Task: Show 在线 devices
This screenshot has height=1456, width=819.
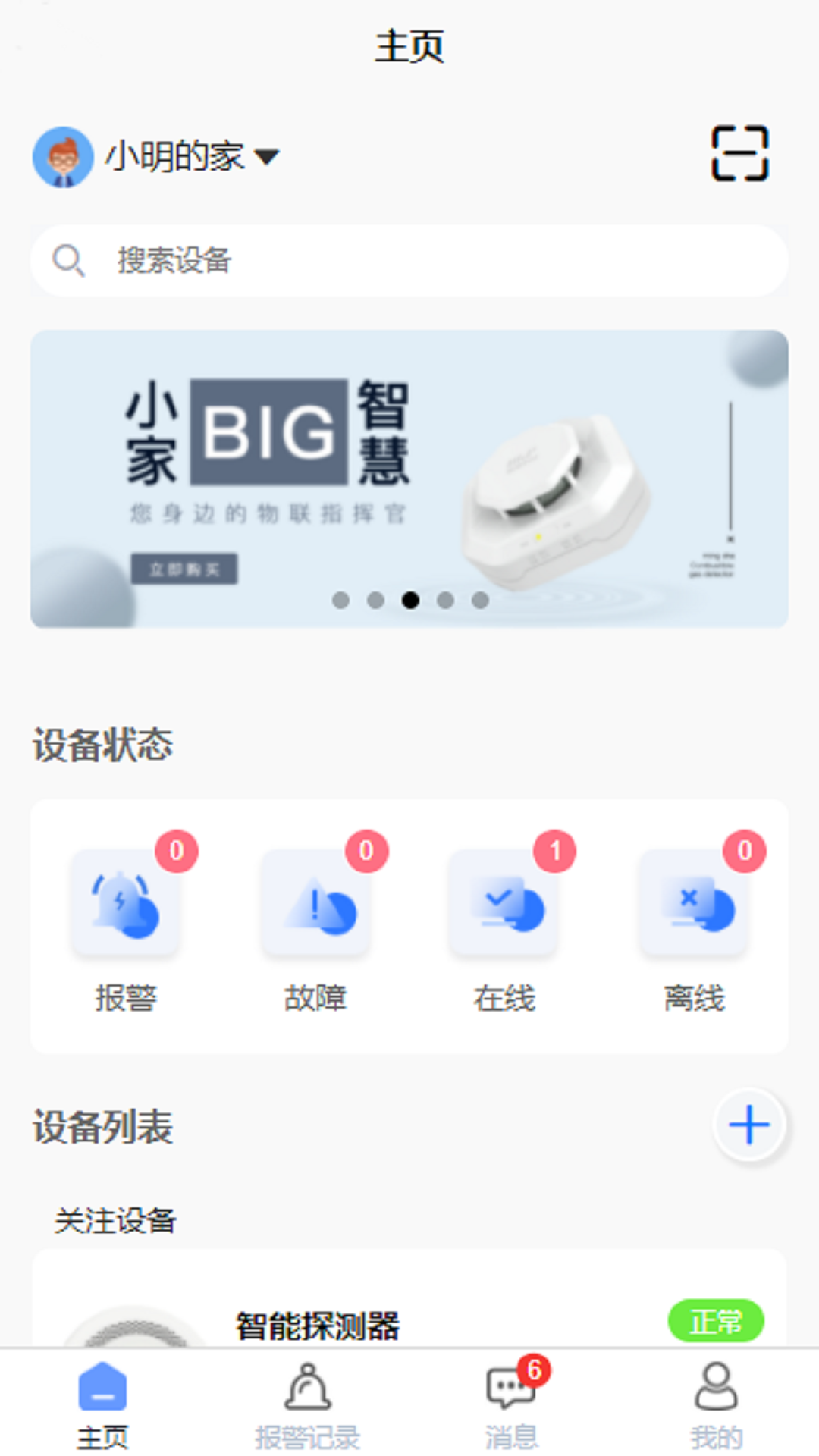Action: (x=505, y=929)
